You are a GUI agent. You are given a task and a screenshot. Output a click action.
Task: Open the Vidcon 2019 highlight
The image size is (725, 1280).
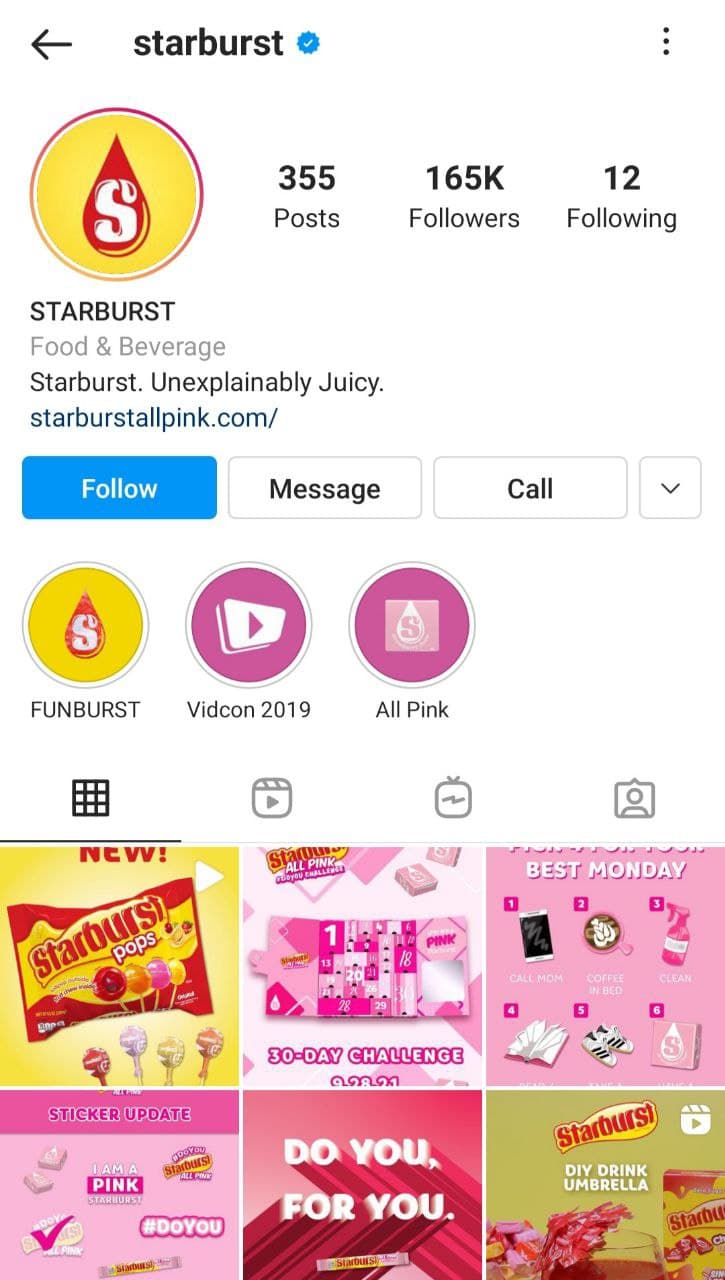pyautogui.click(x=249, y=626)
